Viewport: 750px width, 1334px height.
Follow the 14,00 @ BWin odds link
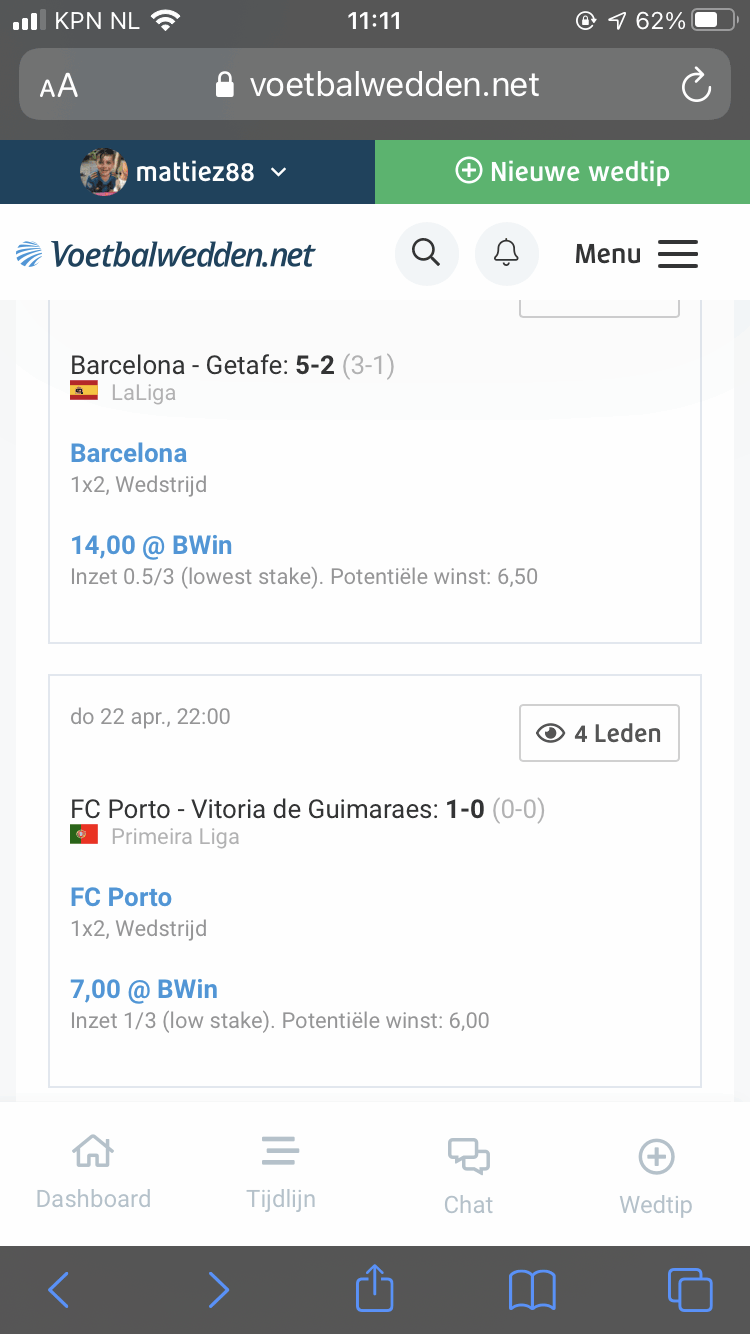[151, 545]
